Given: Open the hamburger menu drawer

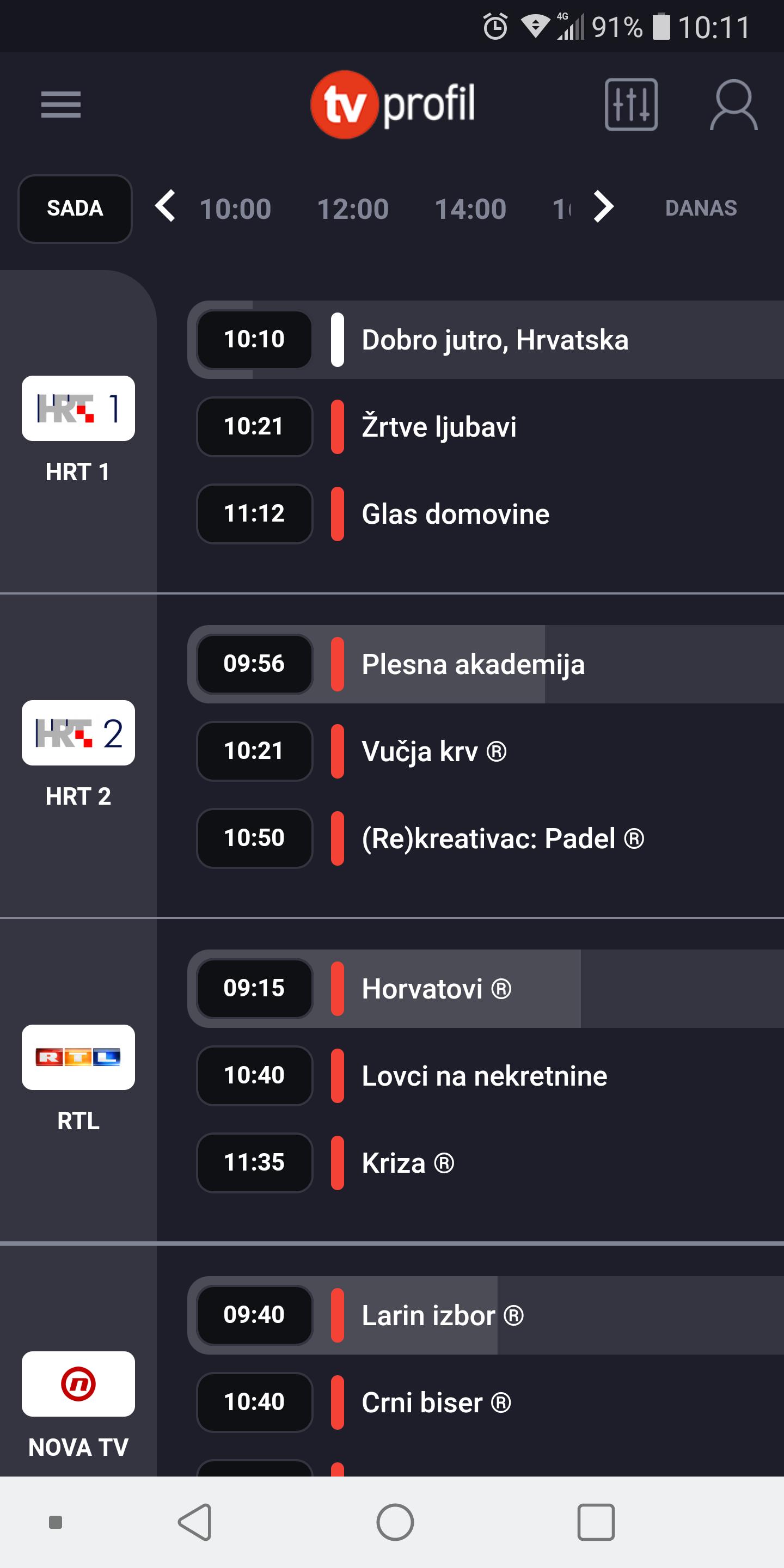Looking at the screenshot, I should pyautogui.click(x=61, y=104).
